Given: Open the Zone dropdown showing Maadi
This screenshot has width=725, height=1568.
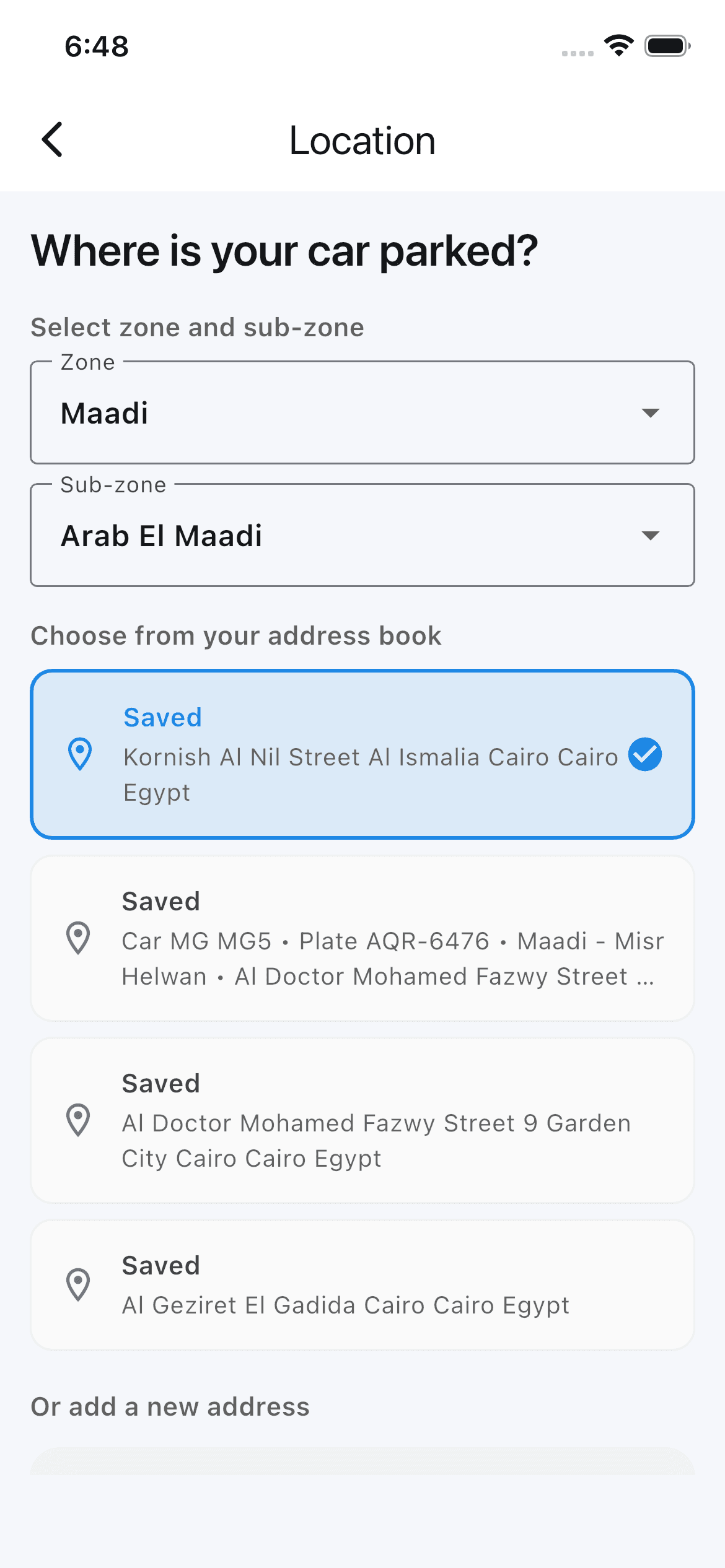Looking at the screenshot, I should point(362,412).
